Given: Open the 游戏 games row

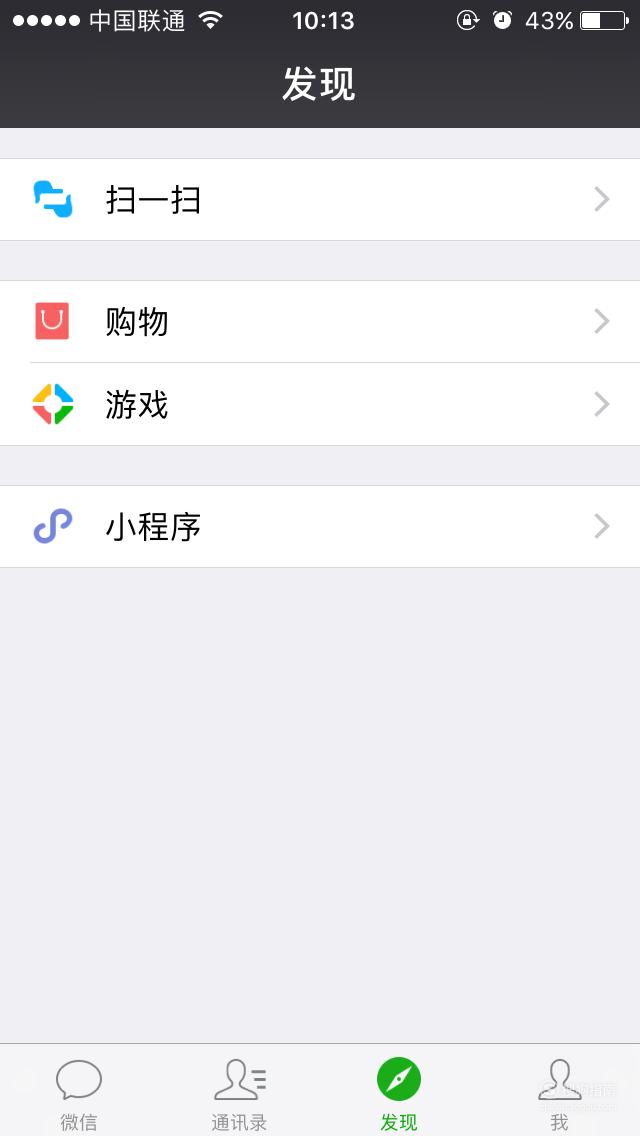Looking at the screenshot, I should pos(320,404).
